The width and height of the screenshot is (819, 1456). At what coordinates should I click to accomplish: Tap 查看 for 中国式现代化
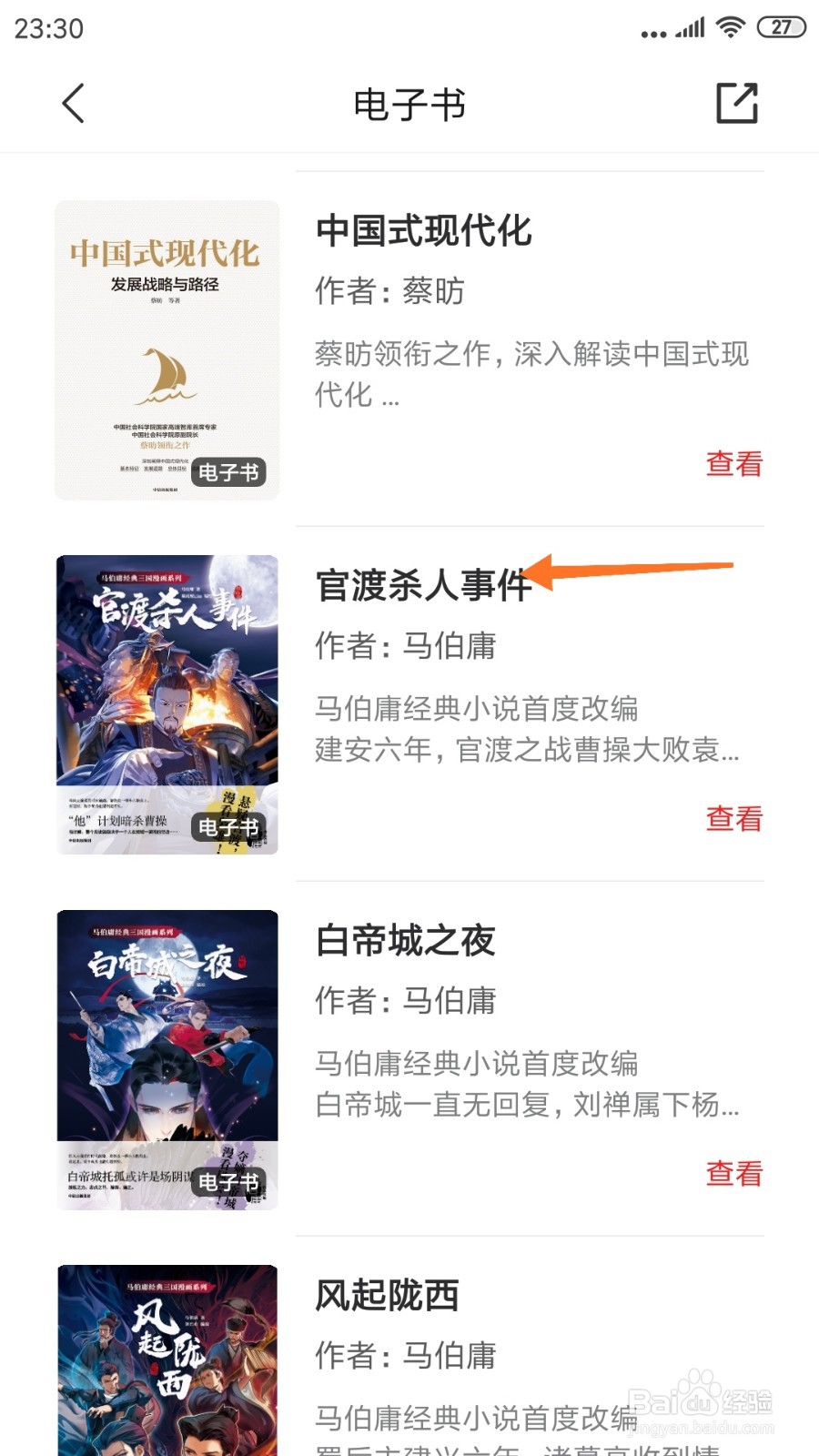point(732,464)
